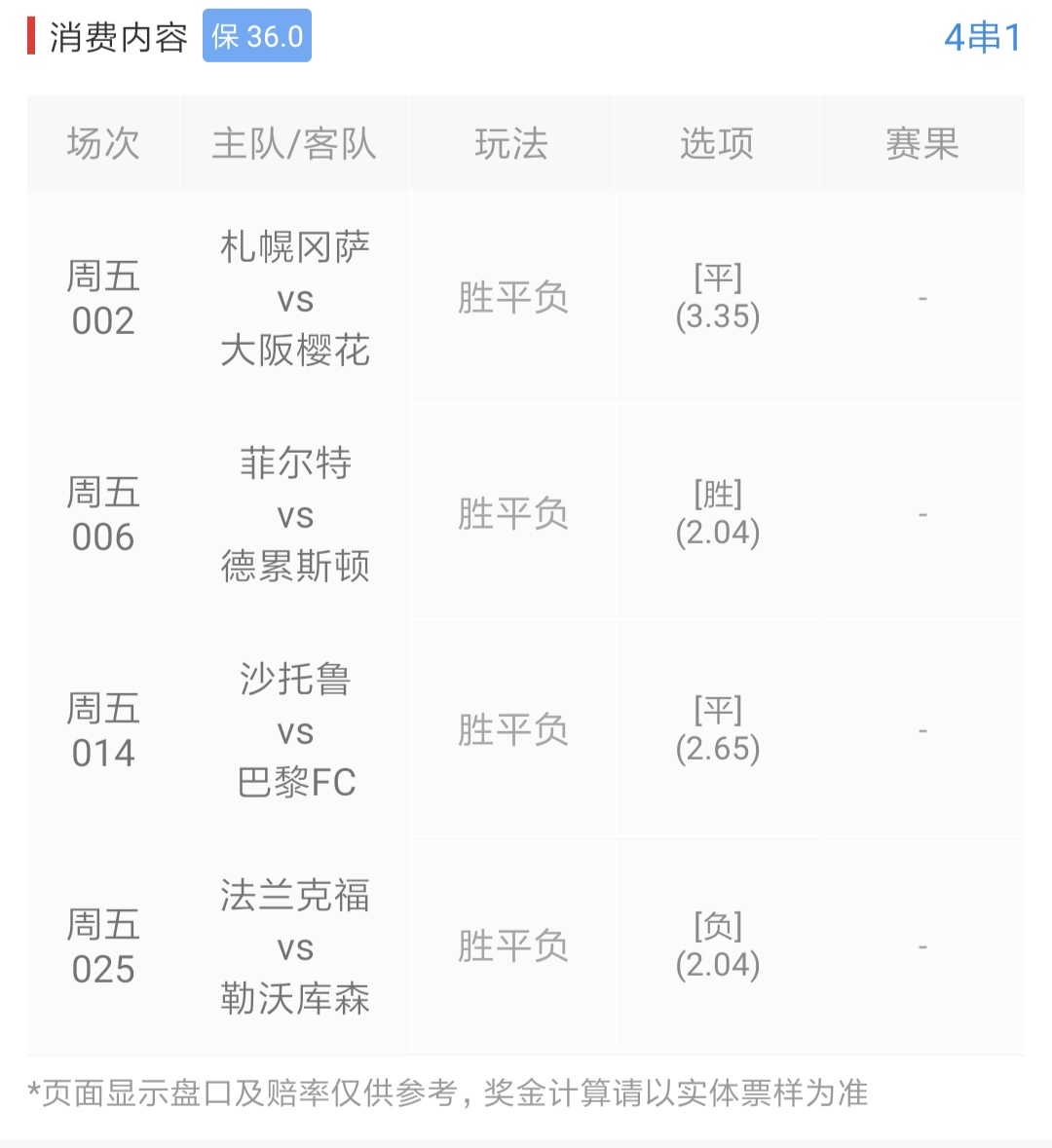This screenshot has height=1148, width=1052.
Task: Toggle the 胜平负 play type for 周五014
Action: [512, 728]
